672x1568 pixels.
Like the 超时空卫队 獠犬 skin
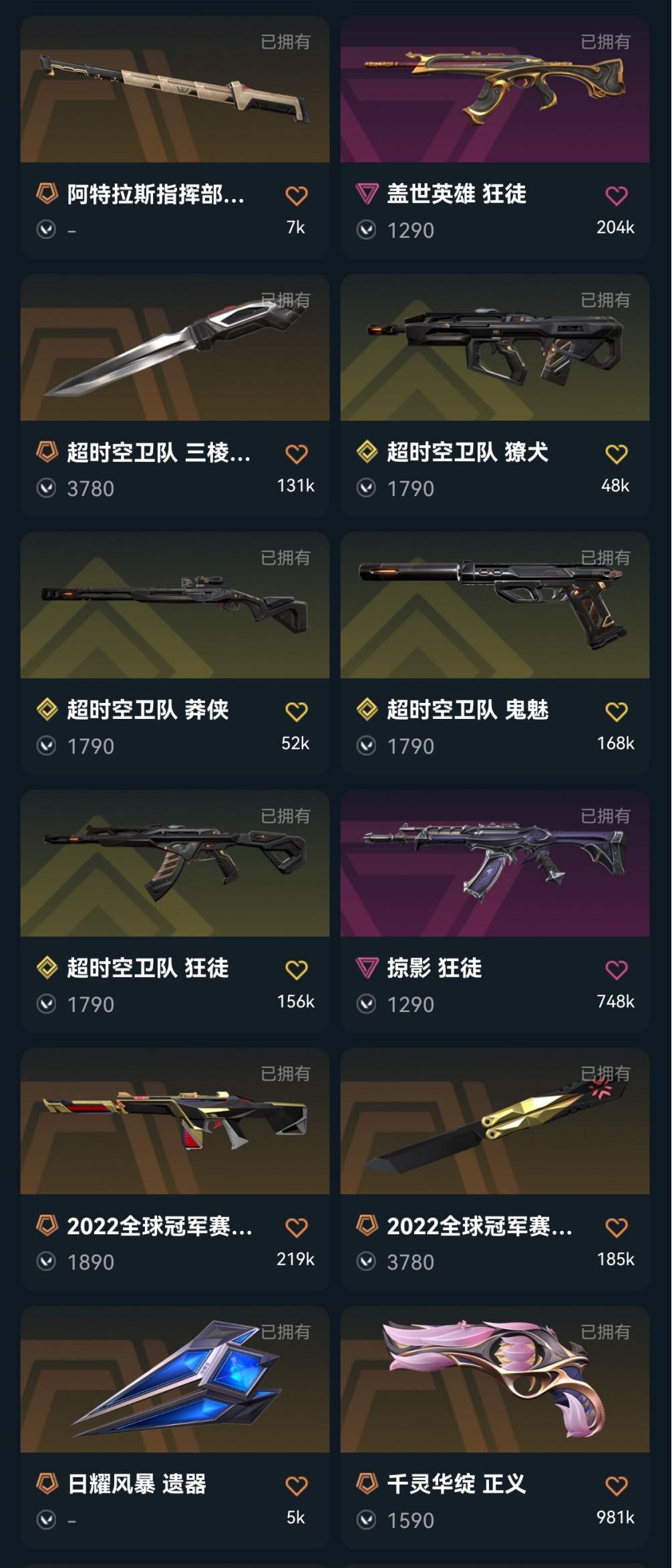coord(616,455)
